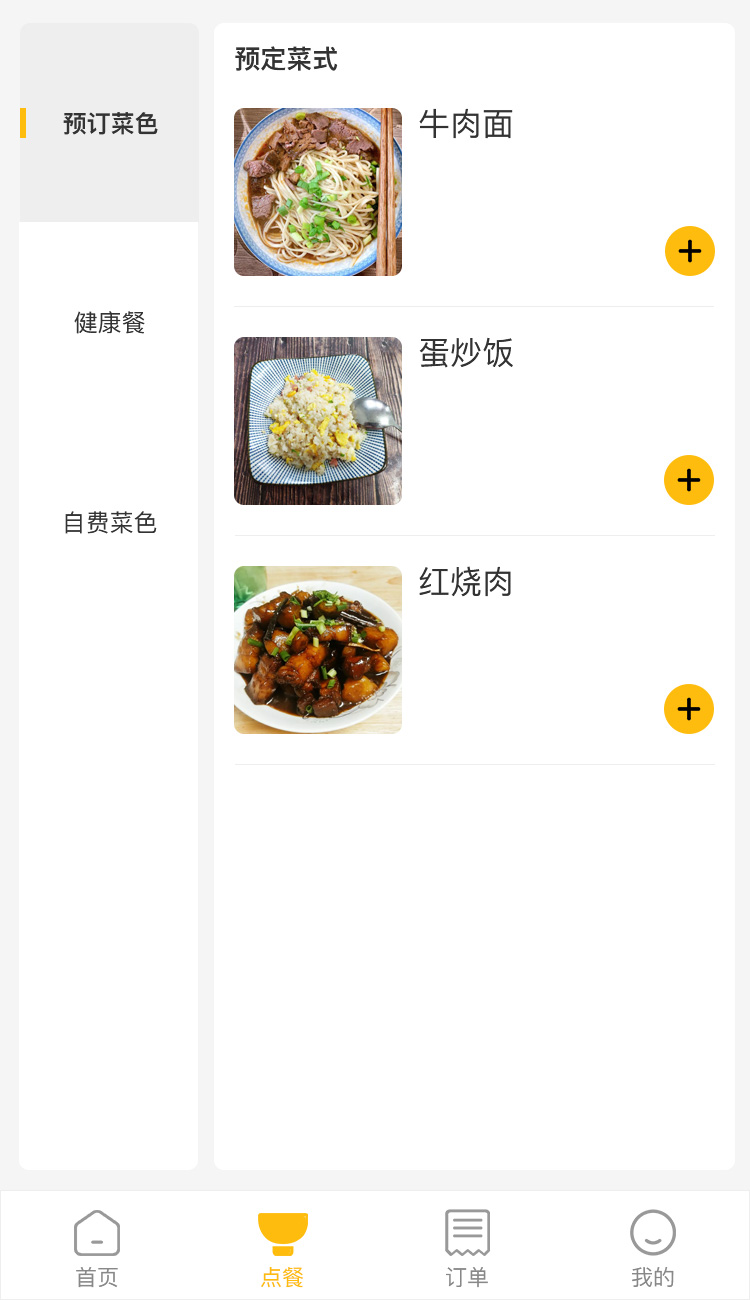Open the 红烧肉 dish photo
The width and height of the screenshot is (750, 1300).
pyautogui.click(x=318, y=650)
